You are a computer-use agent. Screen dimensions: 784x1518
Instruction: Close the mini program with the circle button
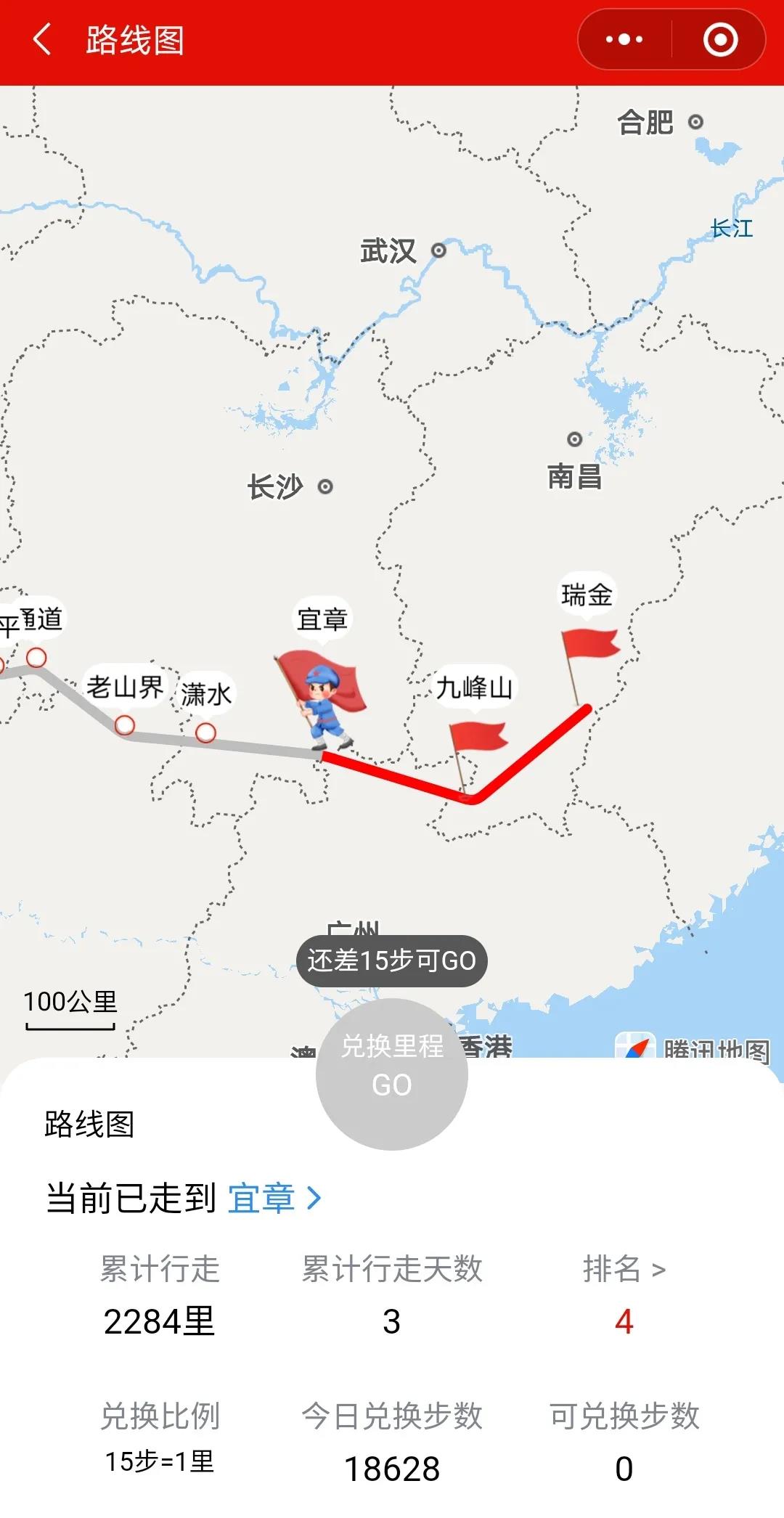(720, 39)
